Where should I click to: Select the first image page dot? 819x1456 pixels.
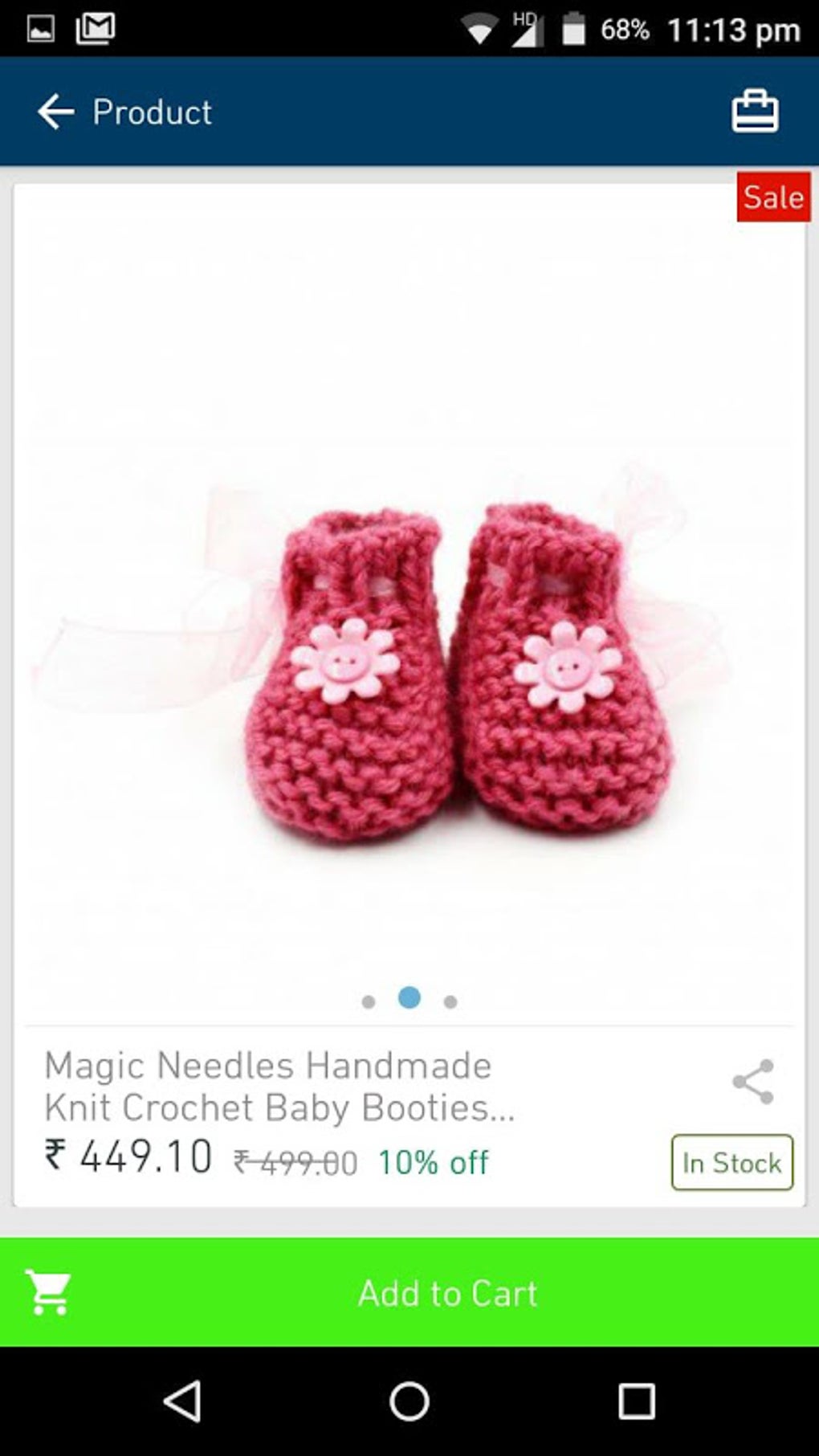[x=369, y=1001]
